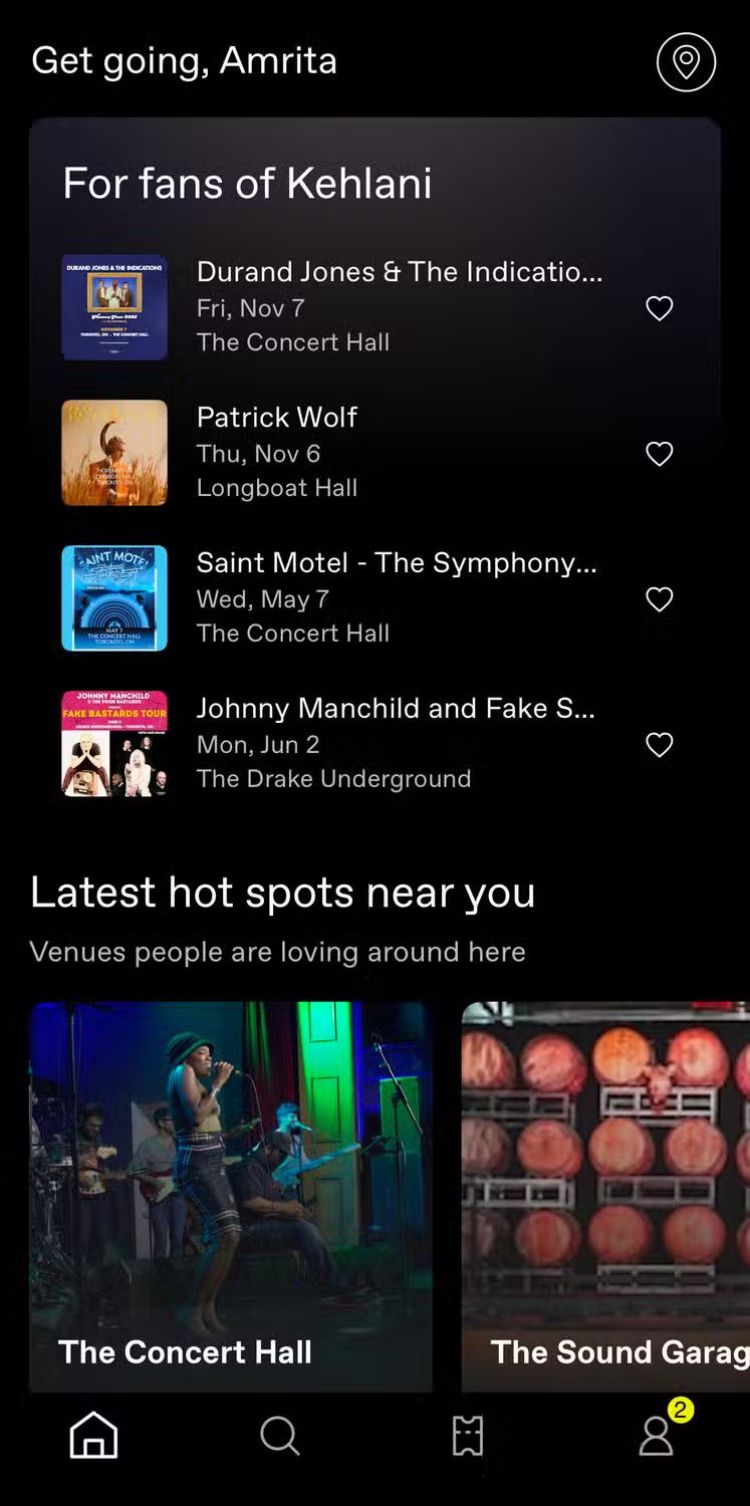Image resolution: width=750 pixels, height=1506 pixels.
Task: Open the Tickets tab
Action: pos(467,1435)
